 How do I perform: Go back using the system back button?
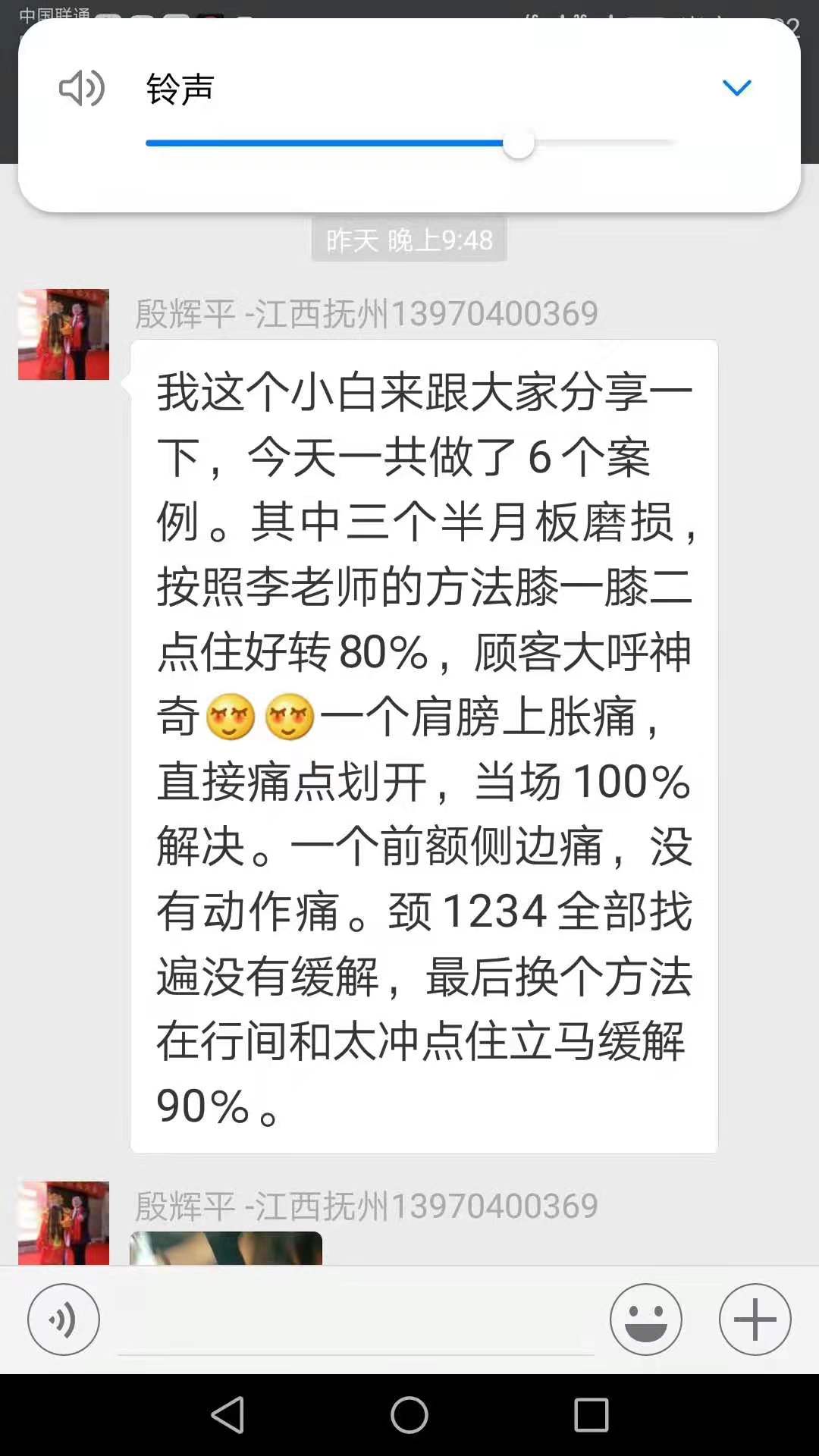click(x=227, y=1415)
